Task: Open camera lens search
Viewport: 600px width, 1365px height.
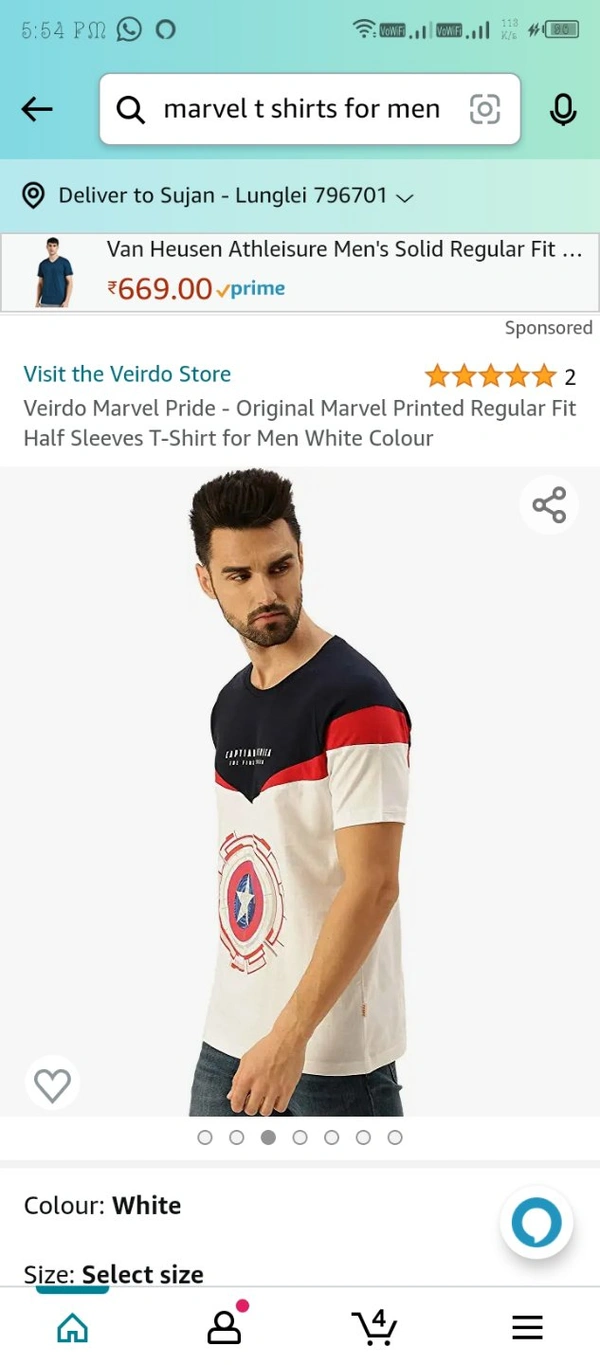Action: pyautogui.click(x=485, y=109)
